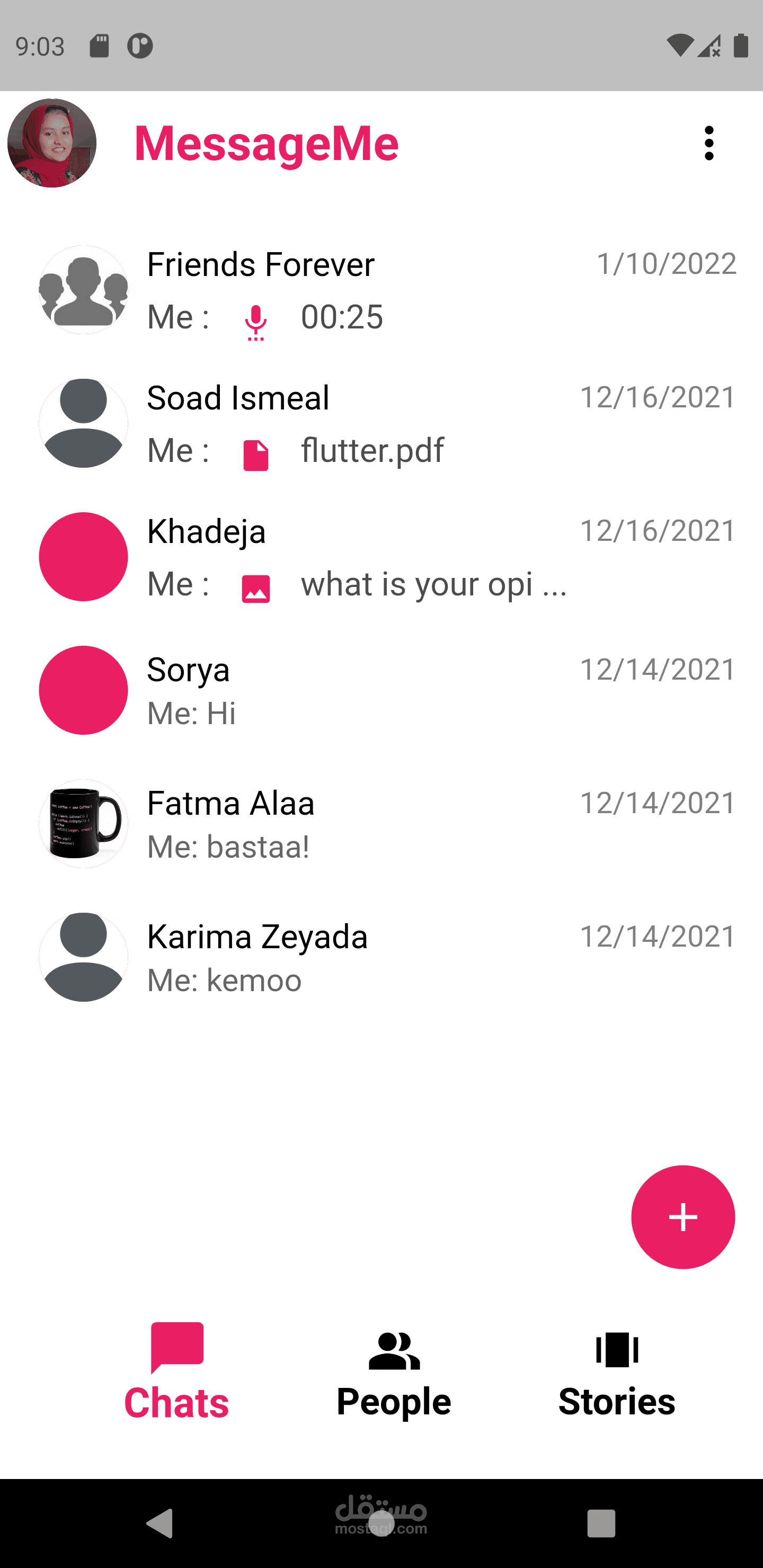Open the three-dot overflow menu
Screen dimensions: 763x1568
click(708, 143)
